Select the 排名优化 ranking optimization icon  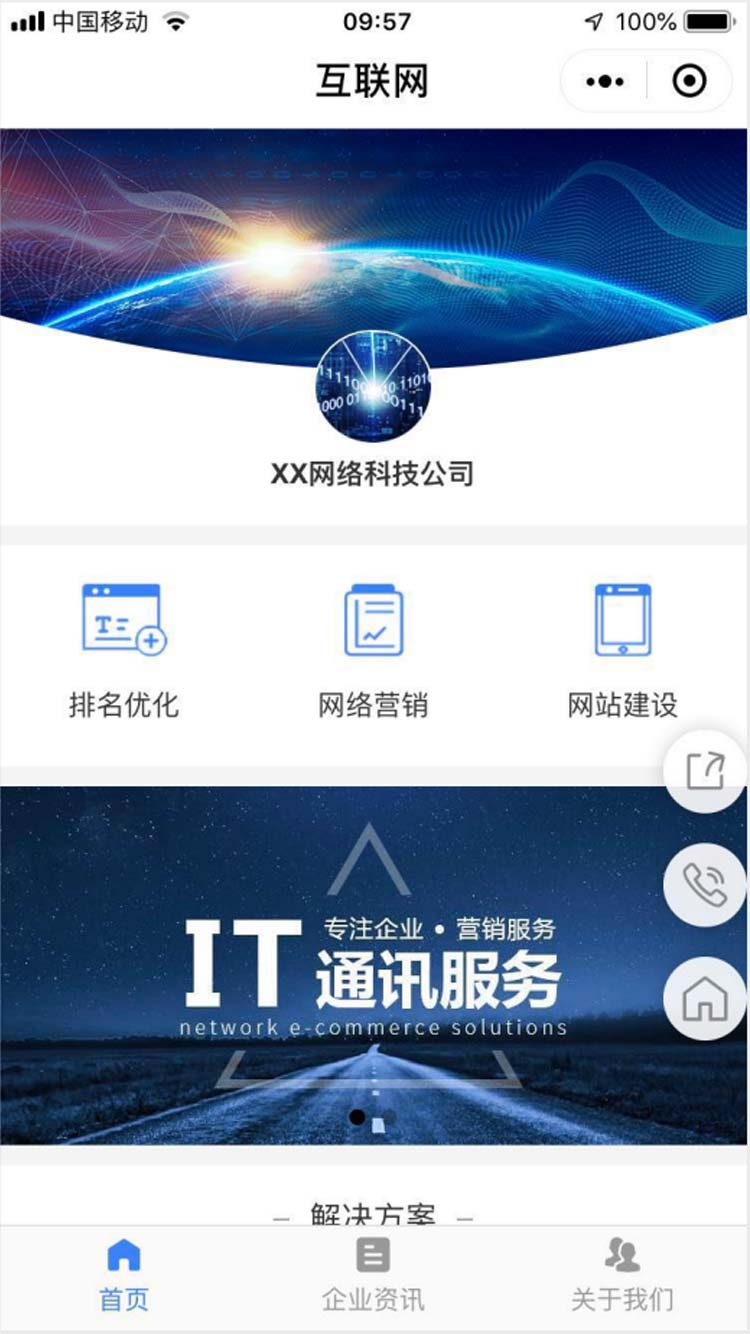[x=122, y=620]
